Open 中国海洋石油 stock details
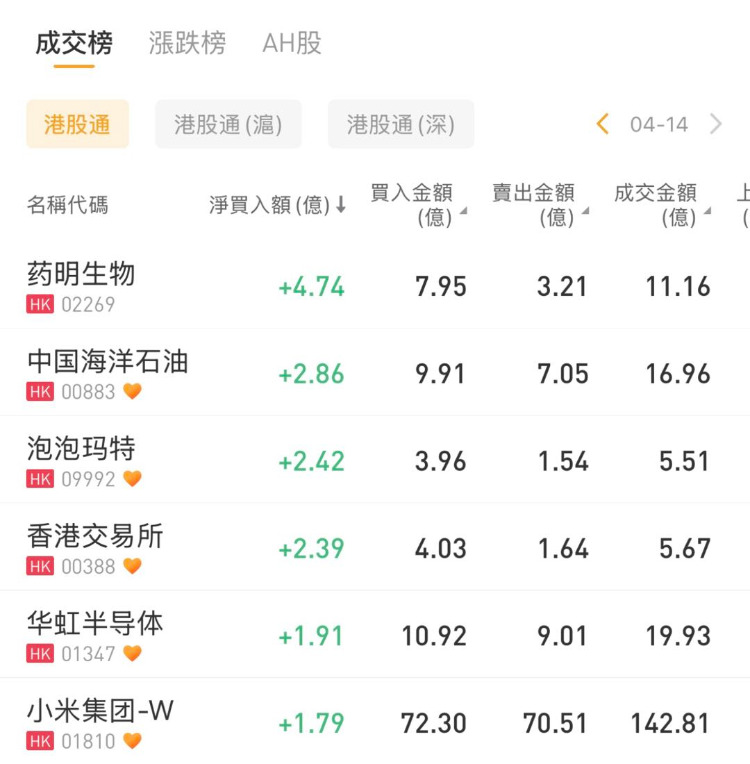750x764 pixels. tap(107, 373)
